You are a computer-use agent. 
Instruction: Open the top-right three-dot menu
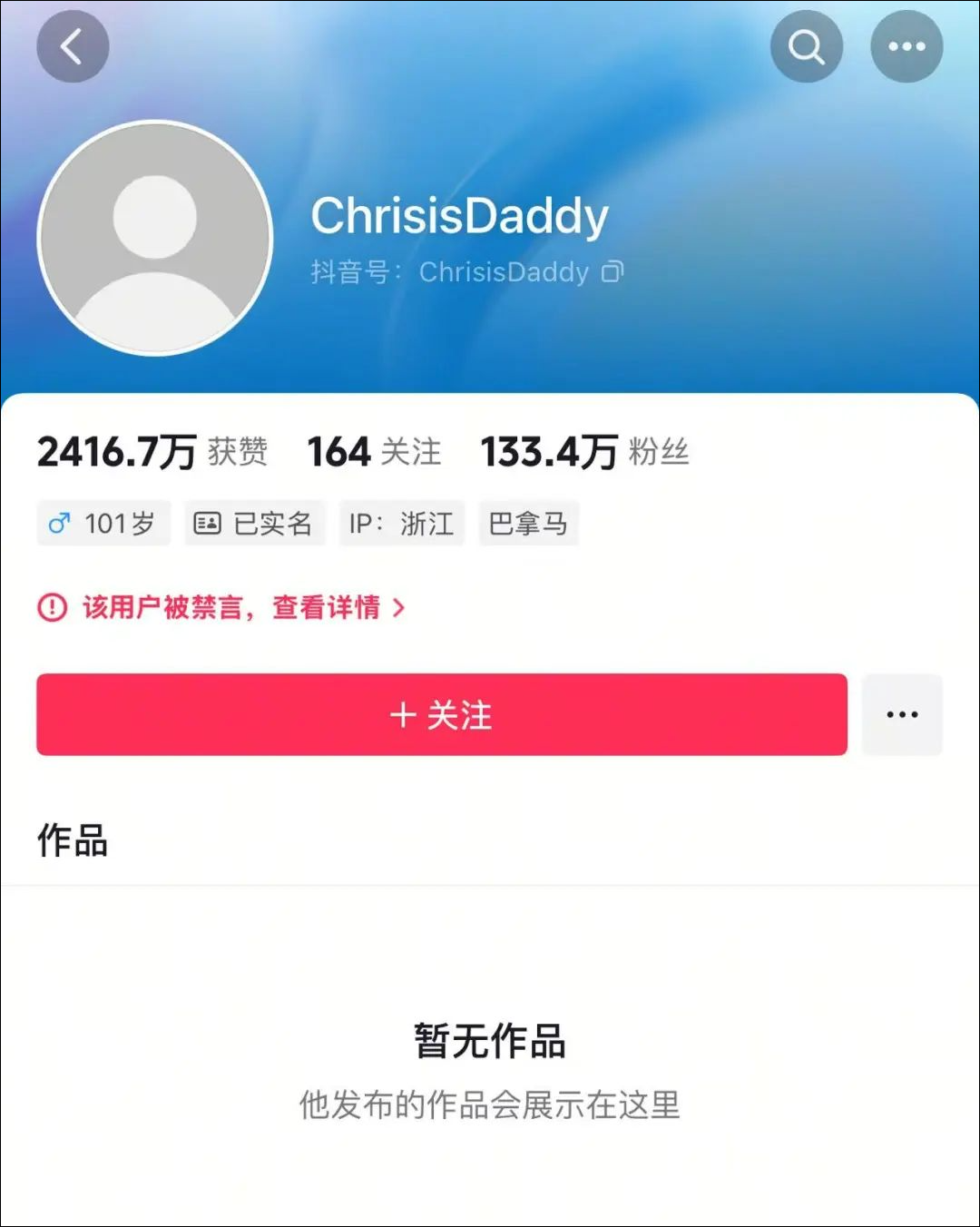[906, 46]
